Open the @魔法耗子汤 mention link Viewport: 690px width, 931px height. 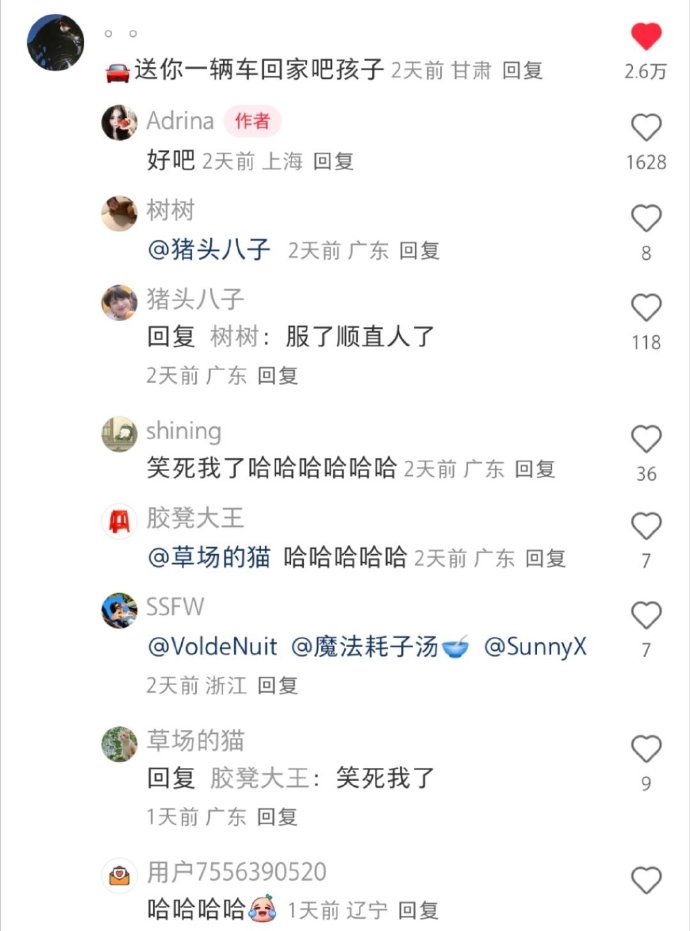(x=366, y=647)
